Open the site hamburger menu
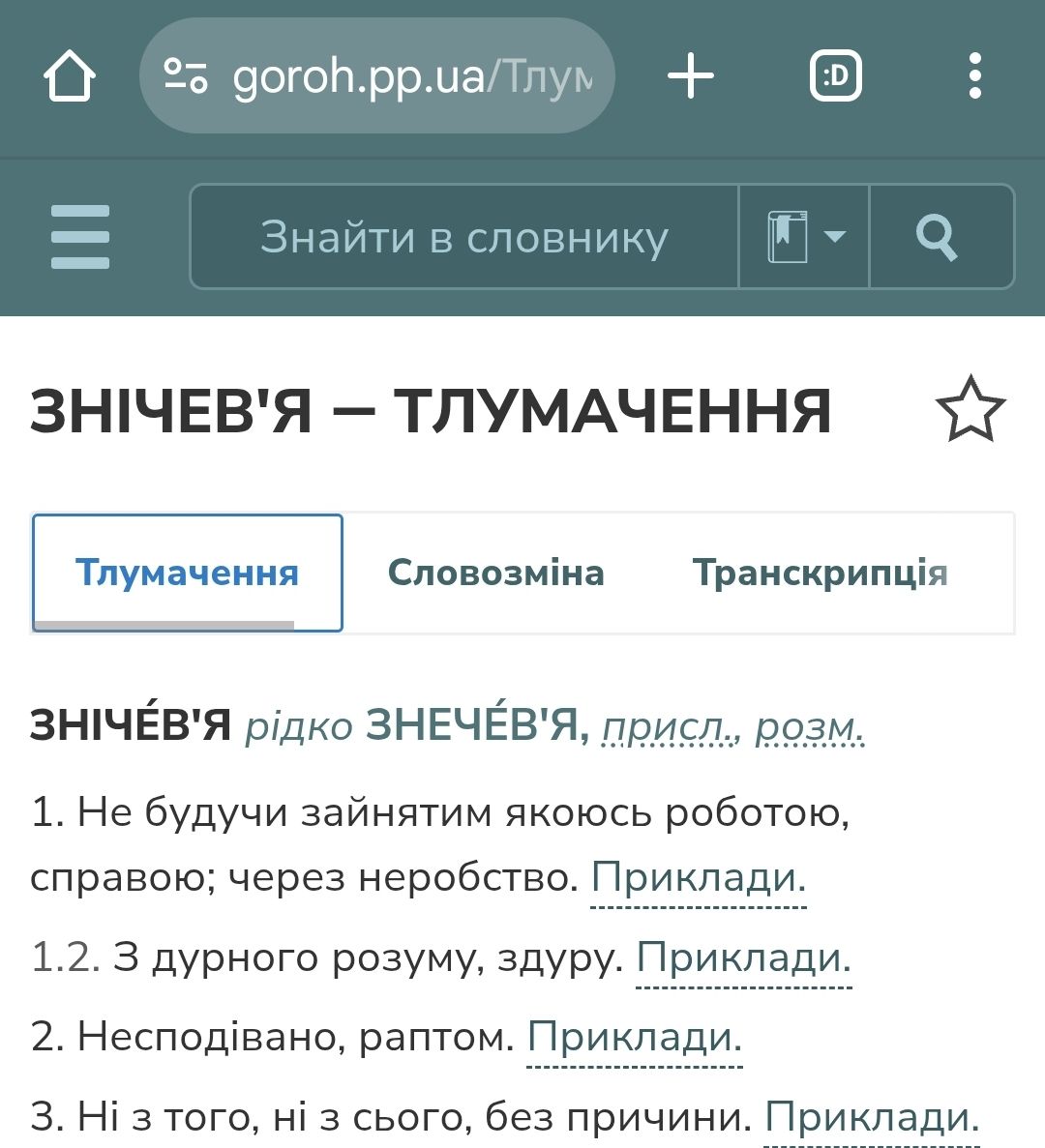Image resolution: width=1045 pixels, height=1148 pixels. [80, 237]
